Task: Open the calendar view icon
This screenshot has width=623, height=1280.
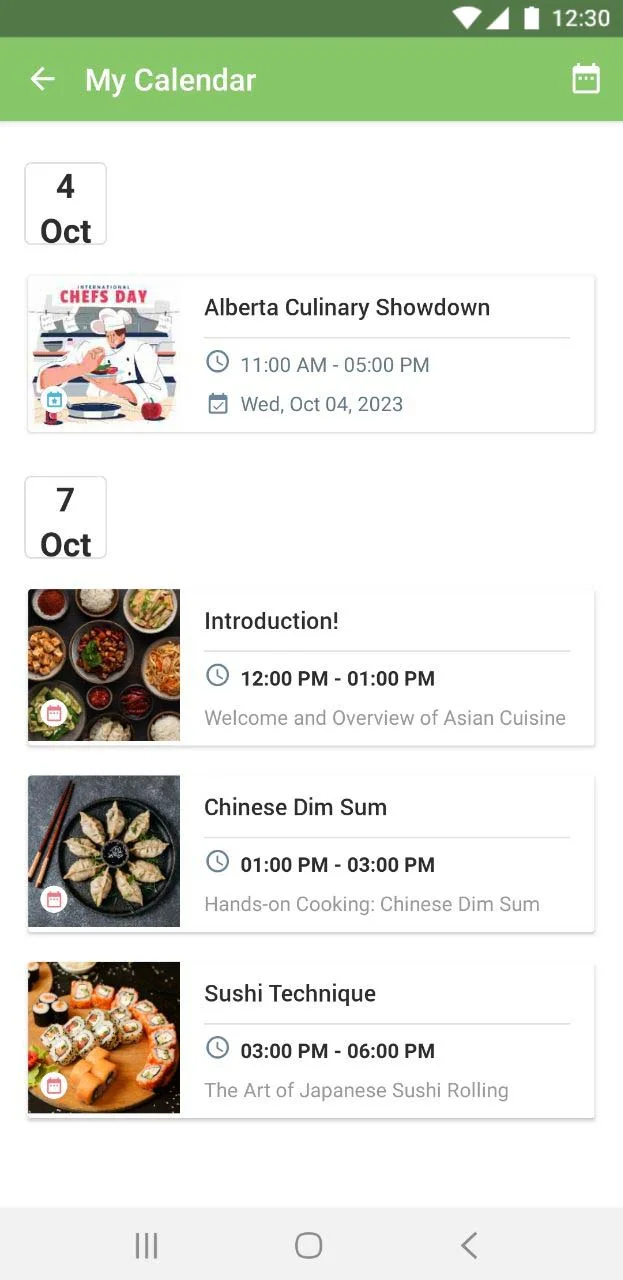Action: (x=586, y=79)
